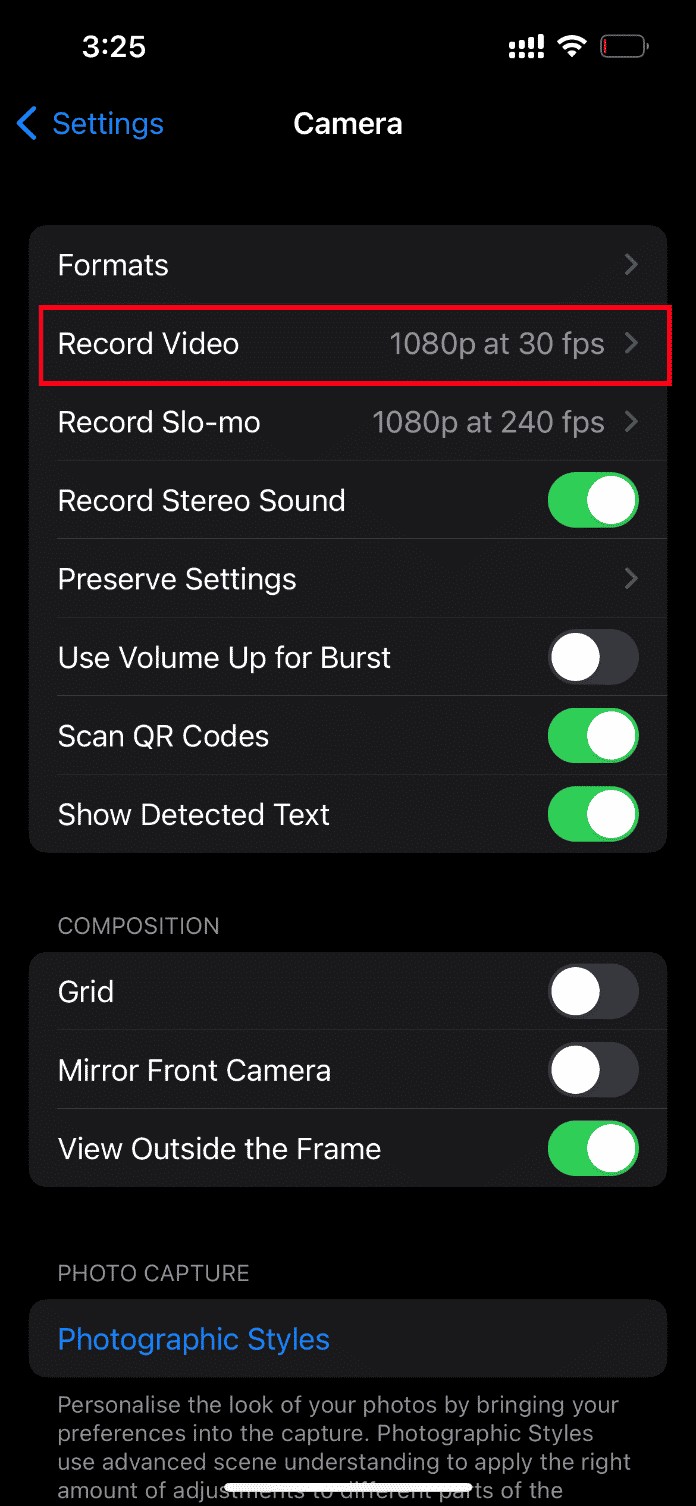This screenshot has width=696, height=1506.
Task: Disable Scan QR Codes
Action: 592,736
